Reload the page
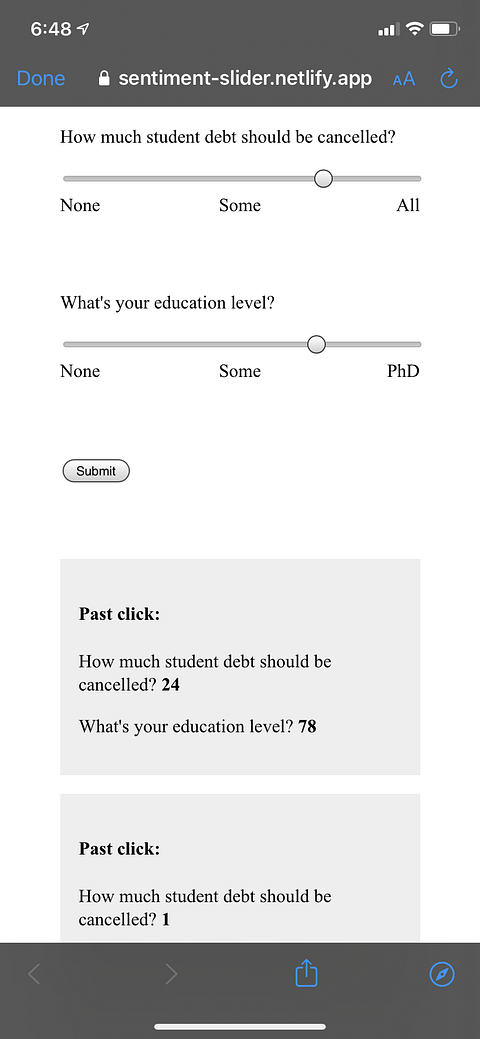This screenshot has height=1039, width=480. click(x=449, y=78)
